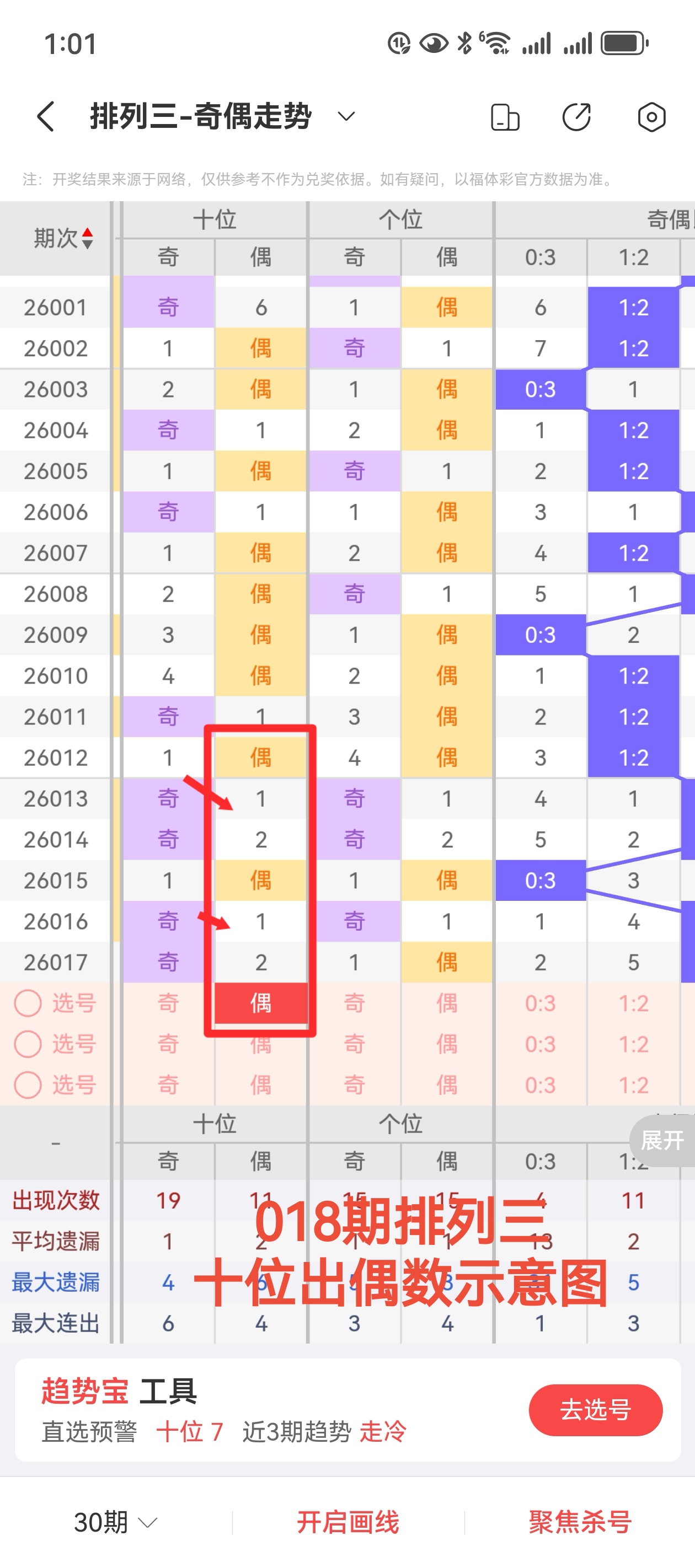695x1568 pixels.
Task: Tap the rotate-to-landscape screen icon
Action: (x=506, y=117)
